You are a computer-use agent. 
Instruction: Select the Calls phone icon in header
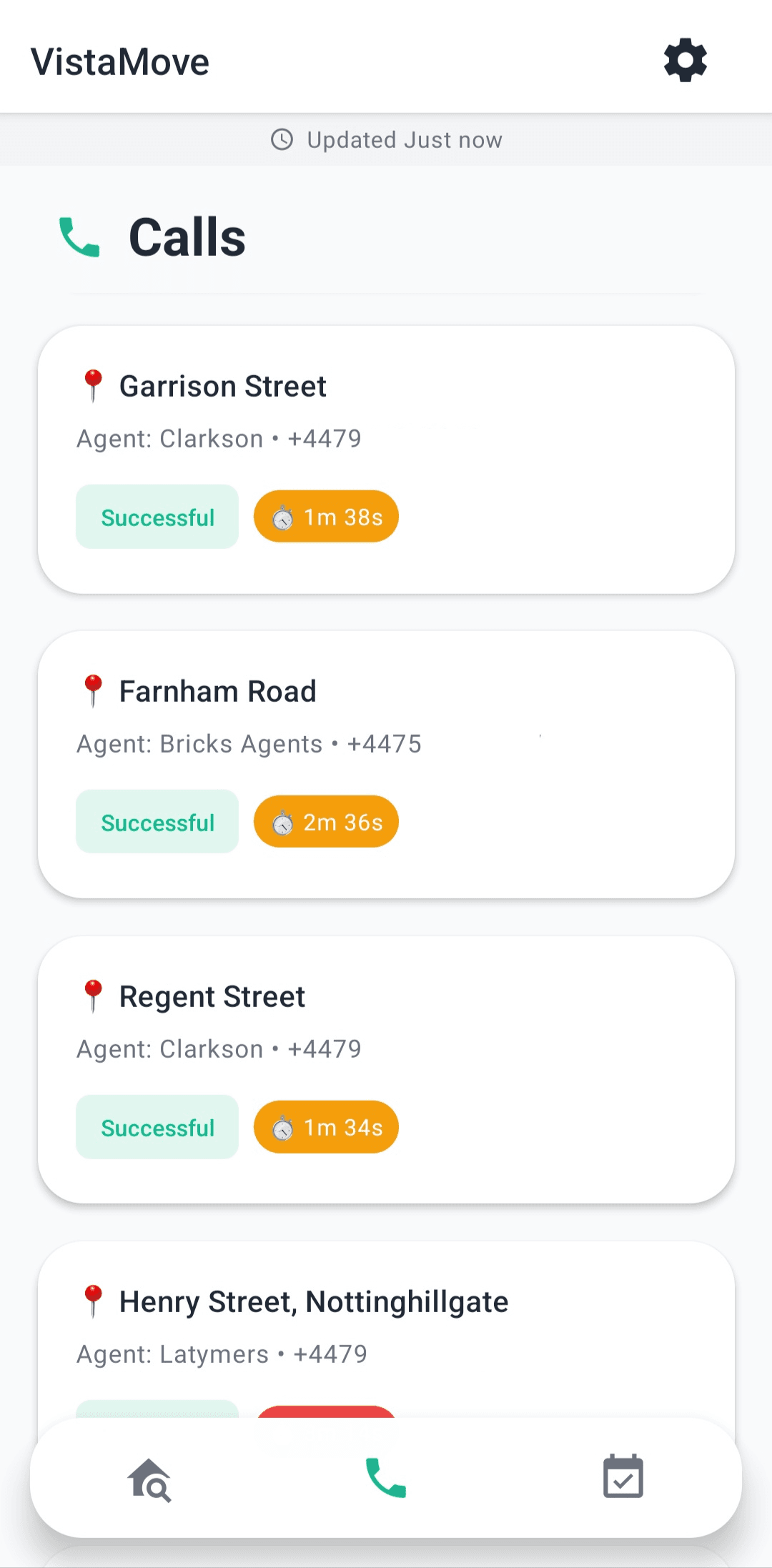pos(79,236)
